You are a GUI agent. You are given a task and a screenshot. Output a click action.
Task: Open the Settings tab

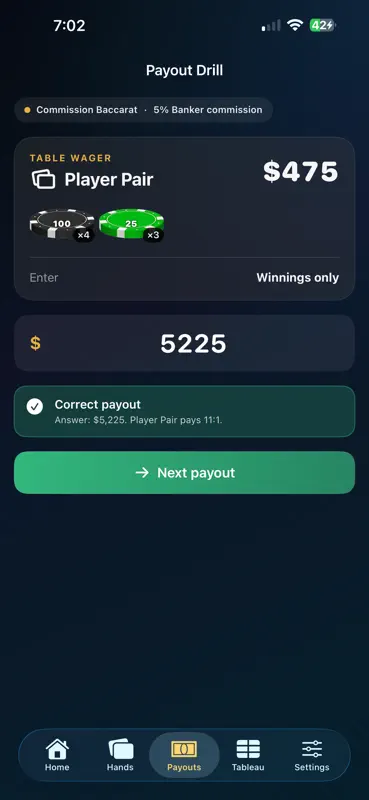tap(311, 755)
